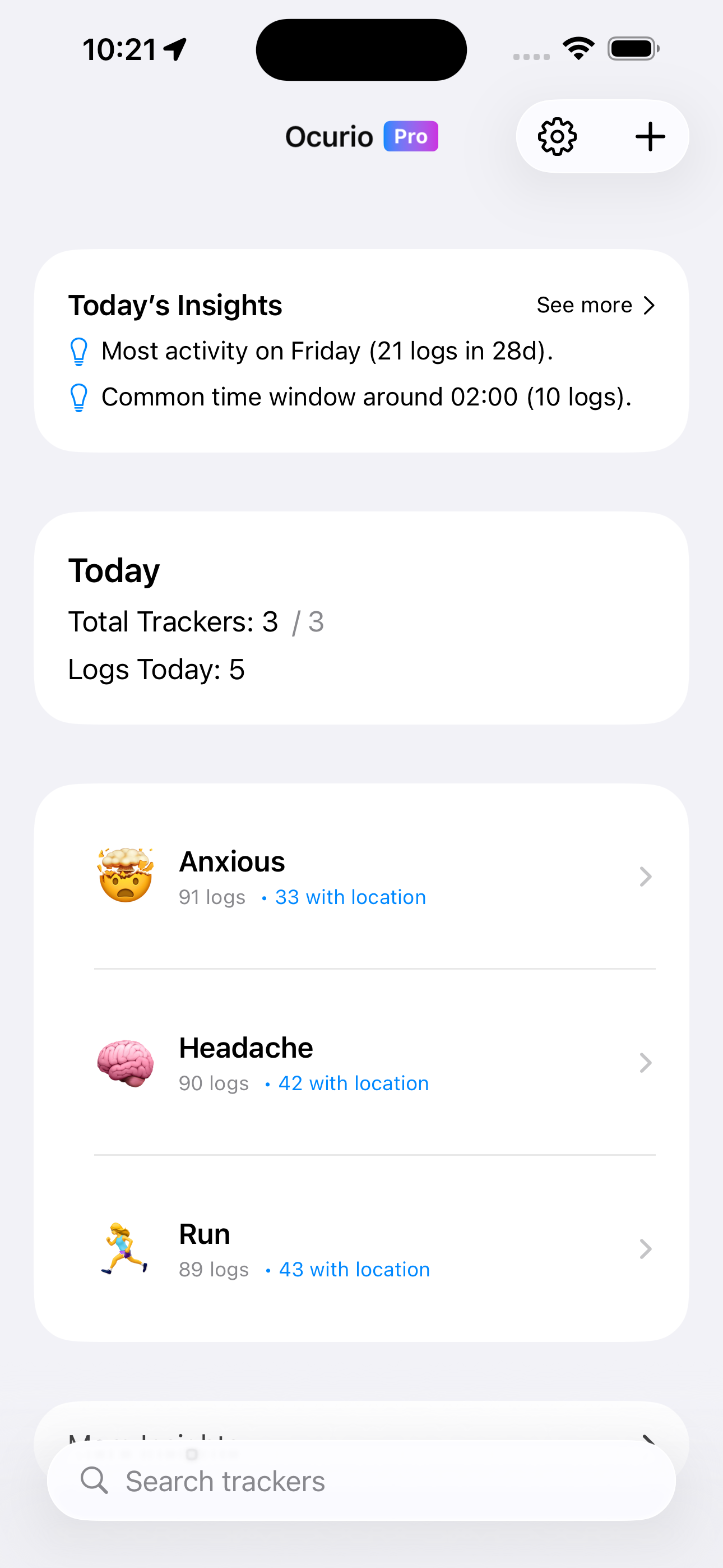Open 42 with location for Headache
Viewport: 723px width, 1568px height.
point(353,1083)
